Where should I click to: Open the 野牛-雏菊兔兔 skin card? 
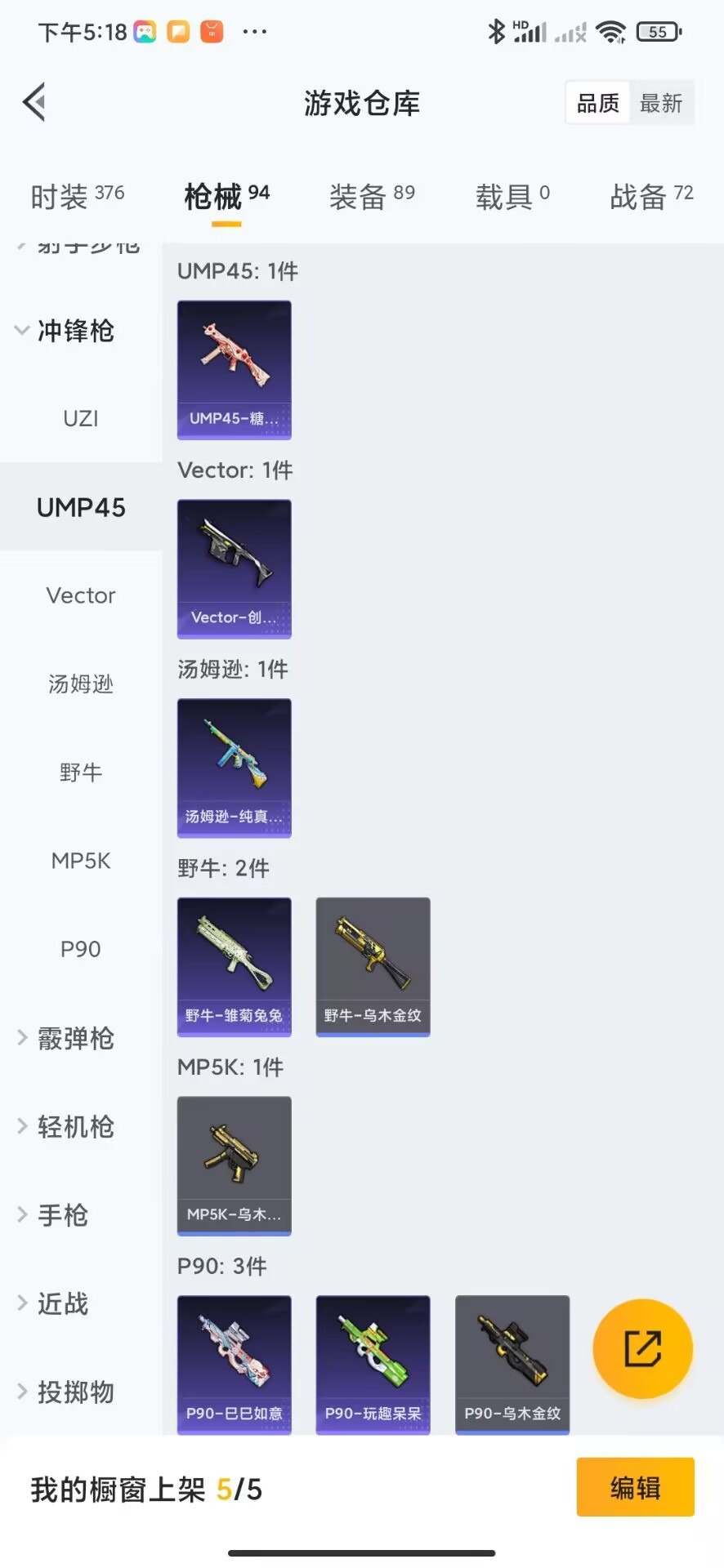pyautogui.click(x=235, y=966)
